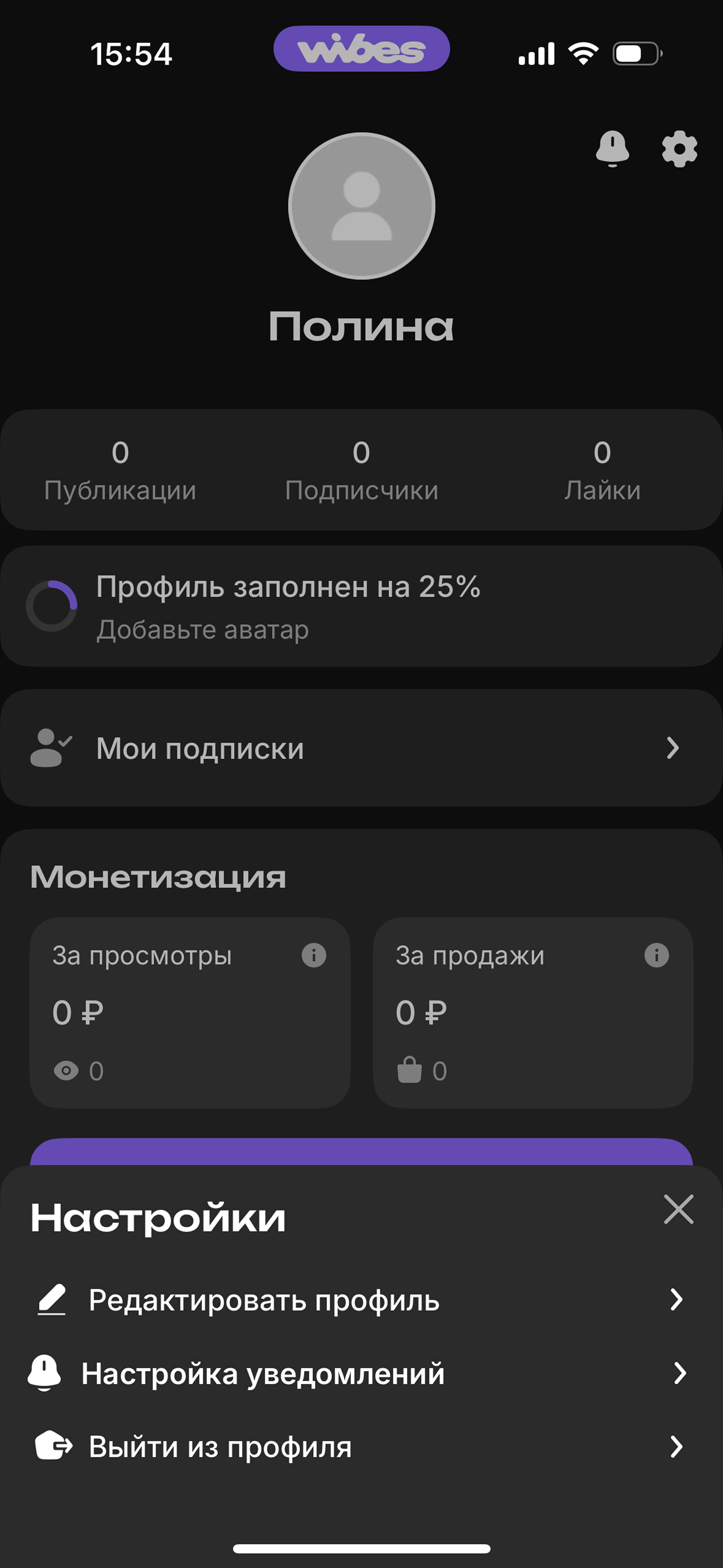The height and width of the screenshot is (1568, 723).
Task: Open Редактировать профиль
Action: [x=361, y=1299]
